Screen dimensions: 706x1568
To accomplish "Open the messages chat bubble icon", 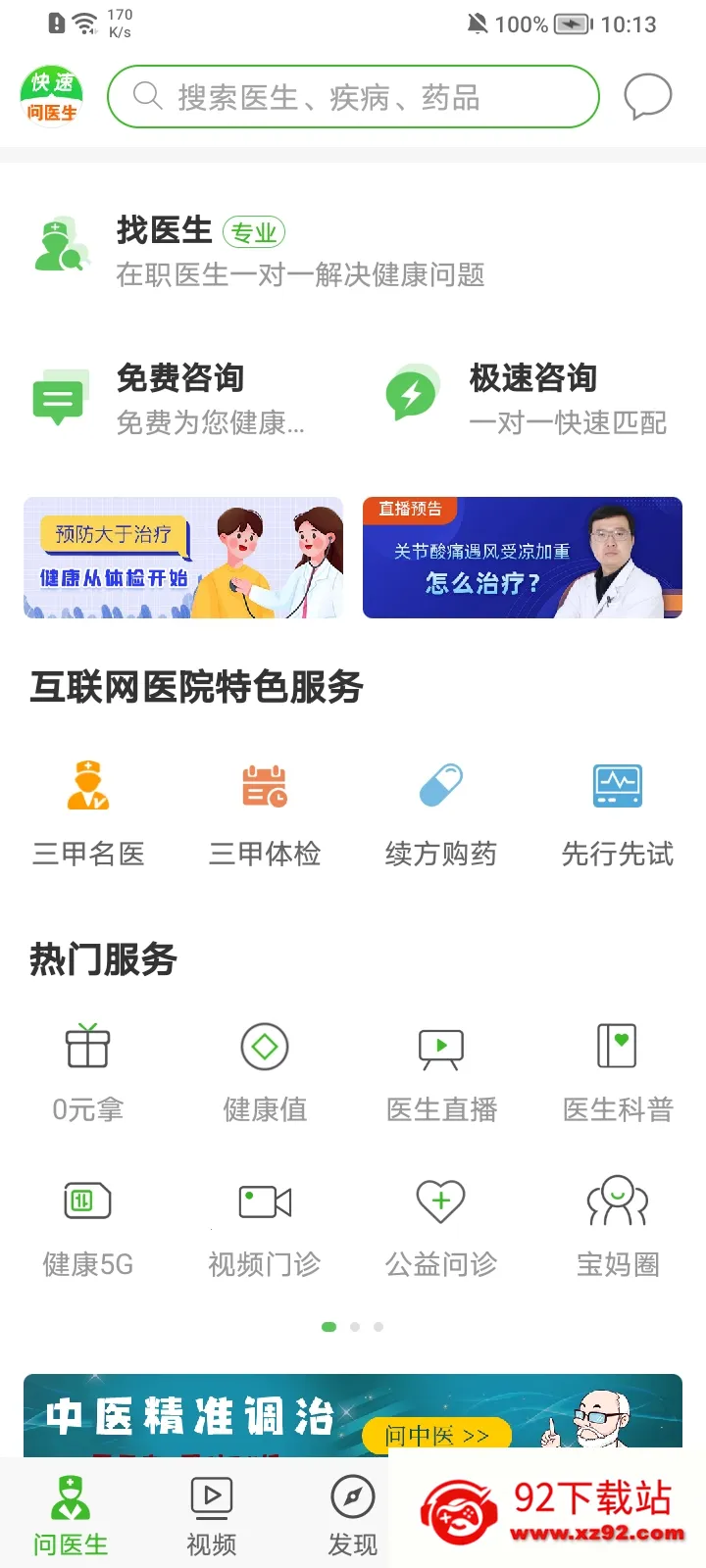I will [648, 97].
